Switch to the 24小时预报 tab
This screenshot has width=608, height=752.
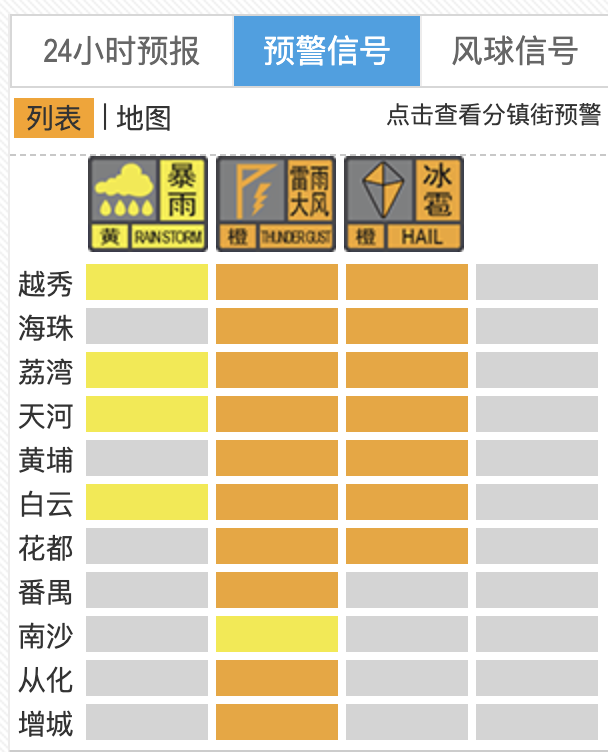pos(121,51)
